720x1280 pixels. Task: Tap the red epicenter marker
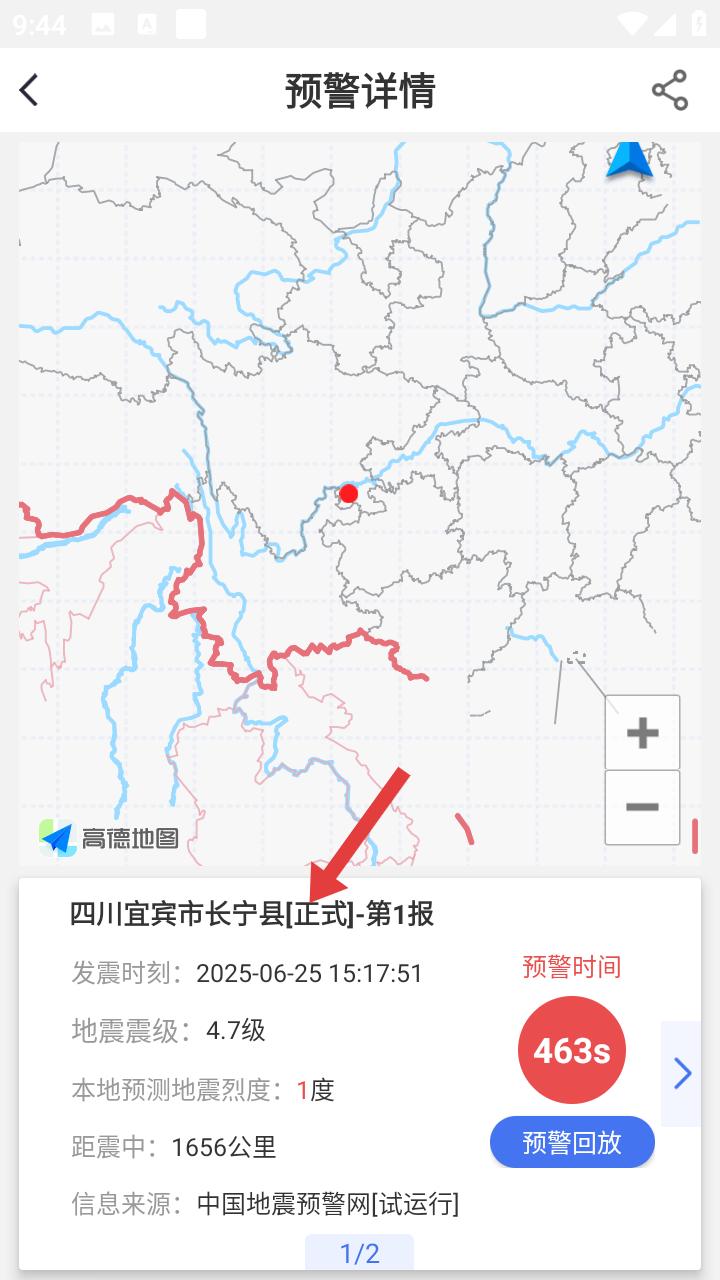point(348,493)
